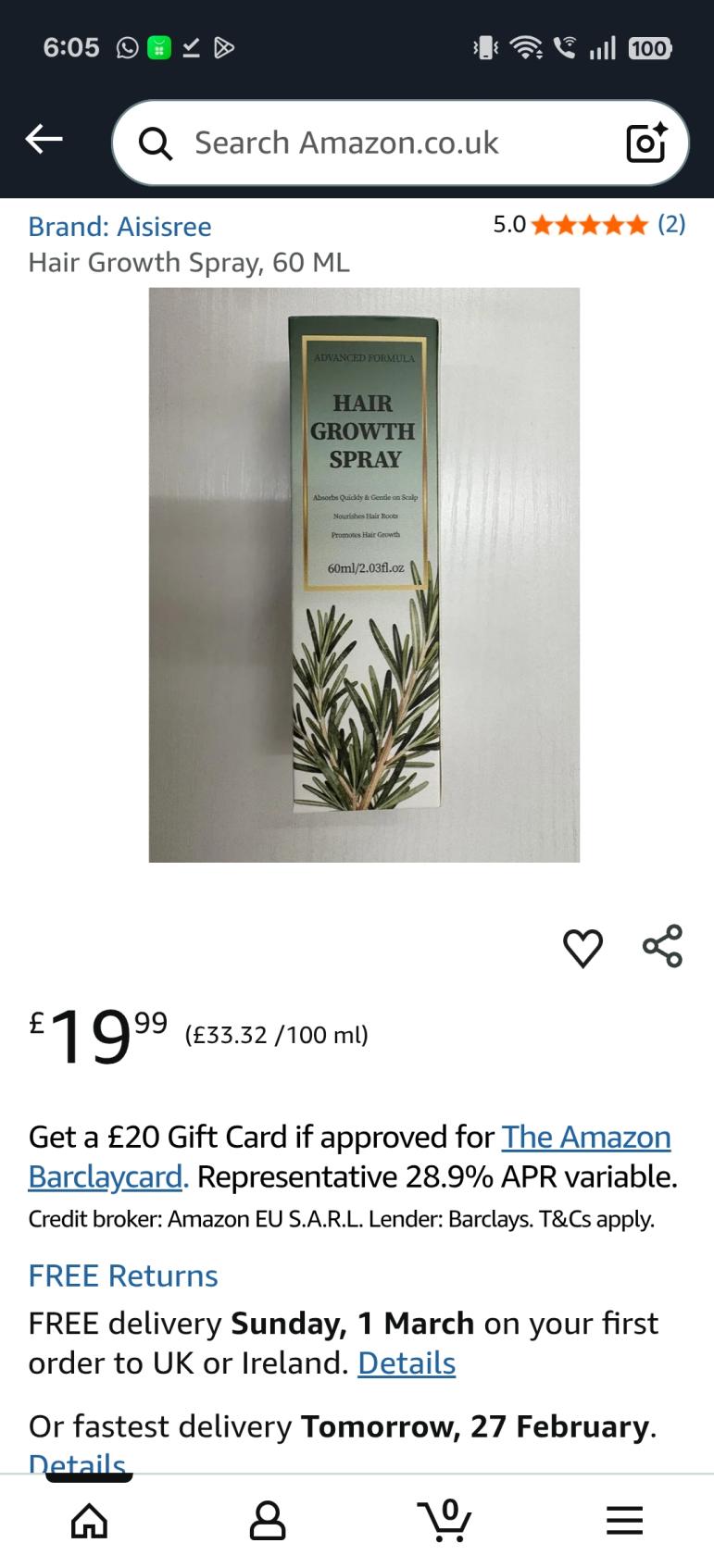Open the Brand: Aisisree link
The height and width of the screenshot is (1568, 714).
click(119, 227)
